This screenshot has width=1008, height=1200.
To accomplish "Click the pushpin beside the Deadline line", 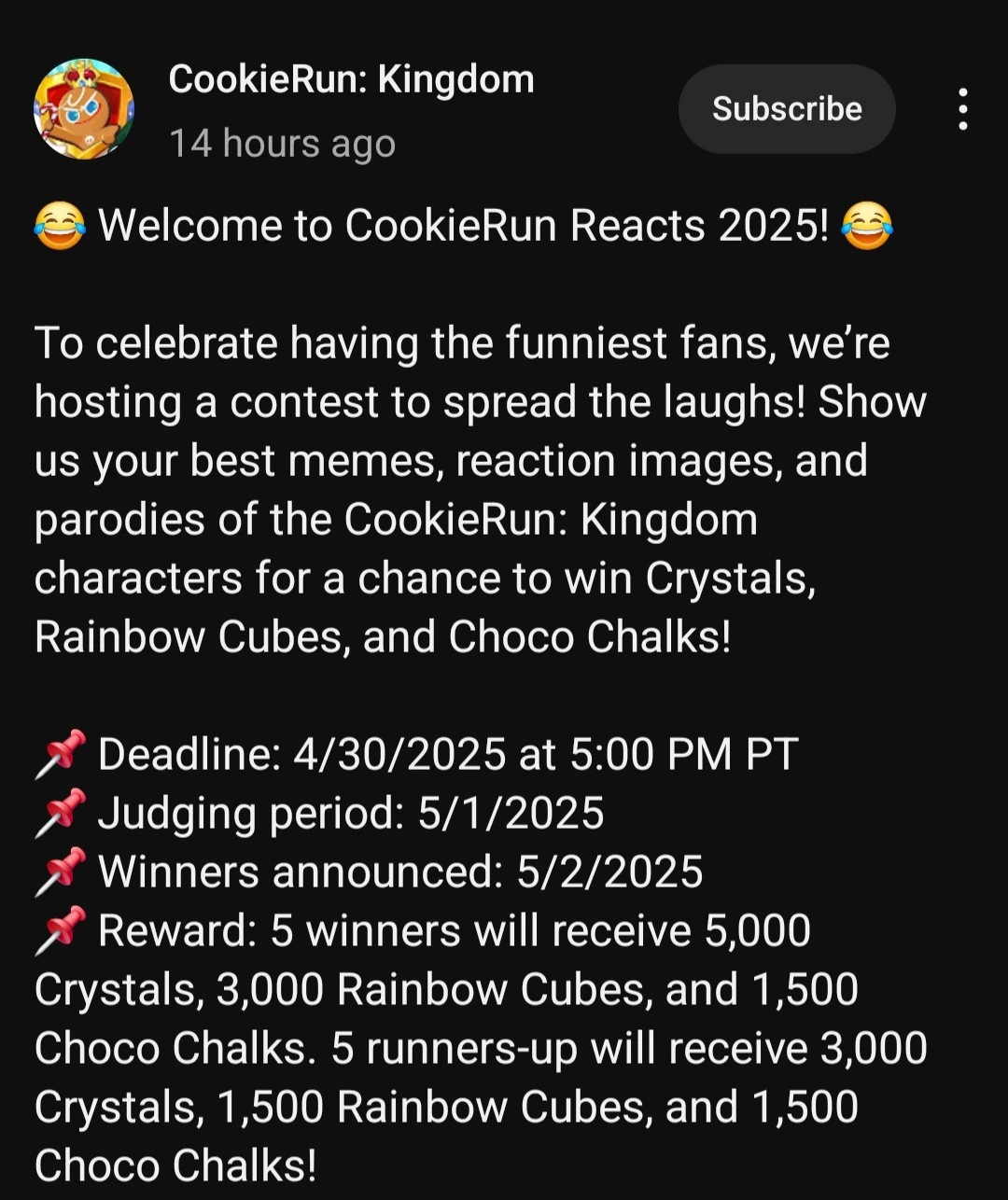I will pos(58,754).
